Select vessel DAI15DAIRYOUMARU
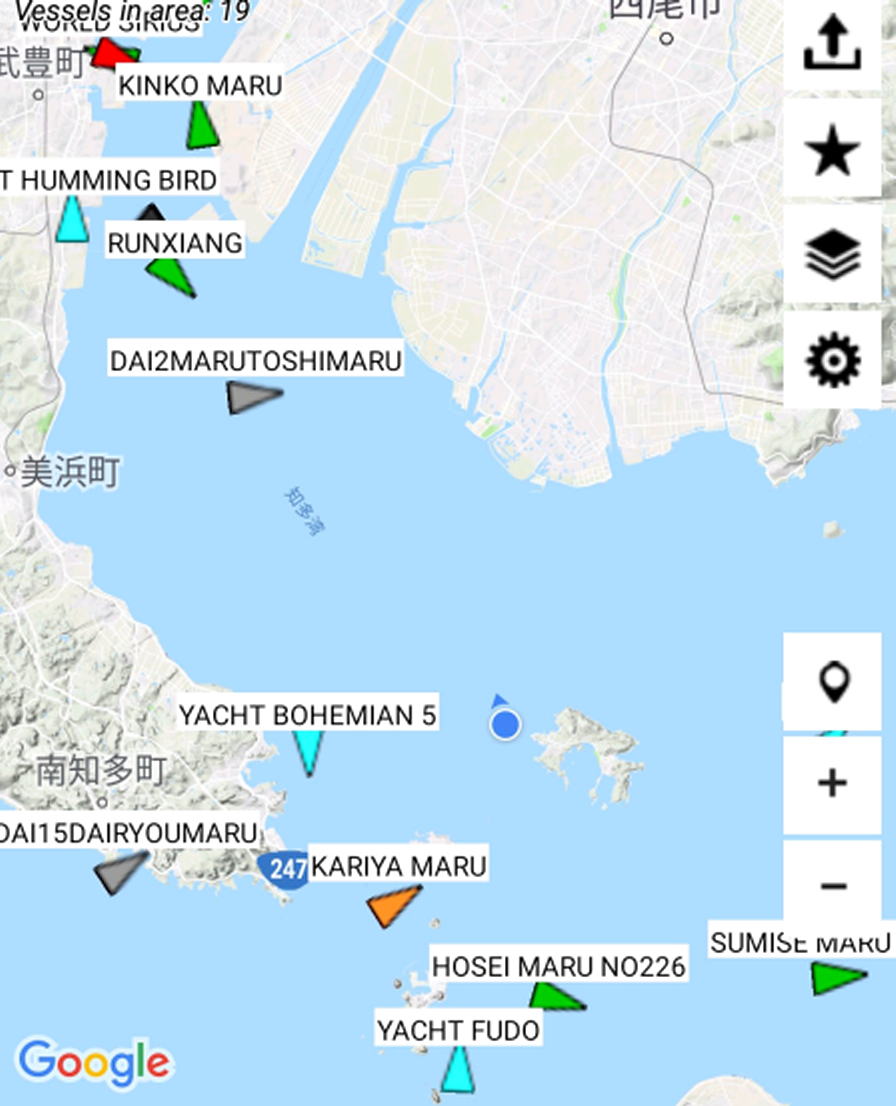This screenshot has width=896, height=1106. (120, 872)
